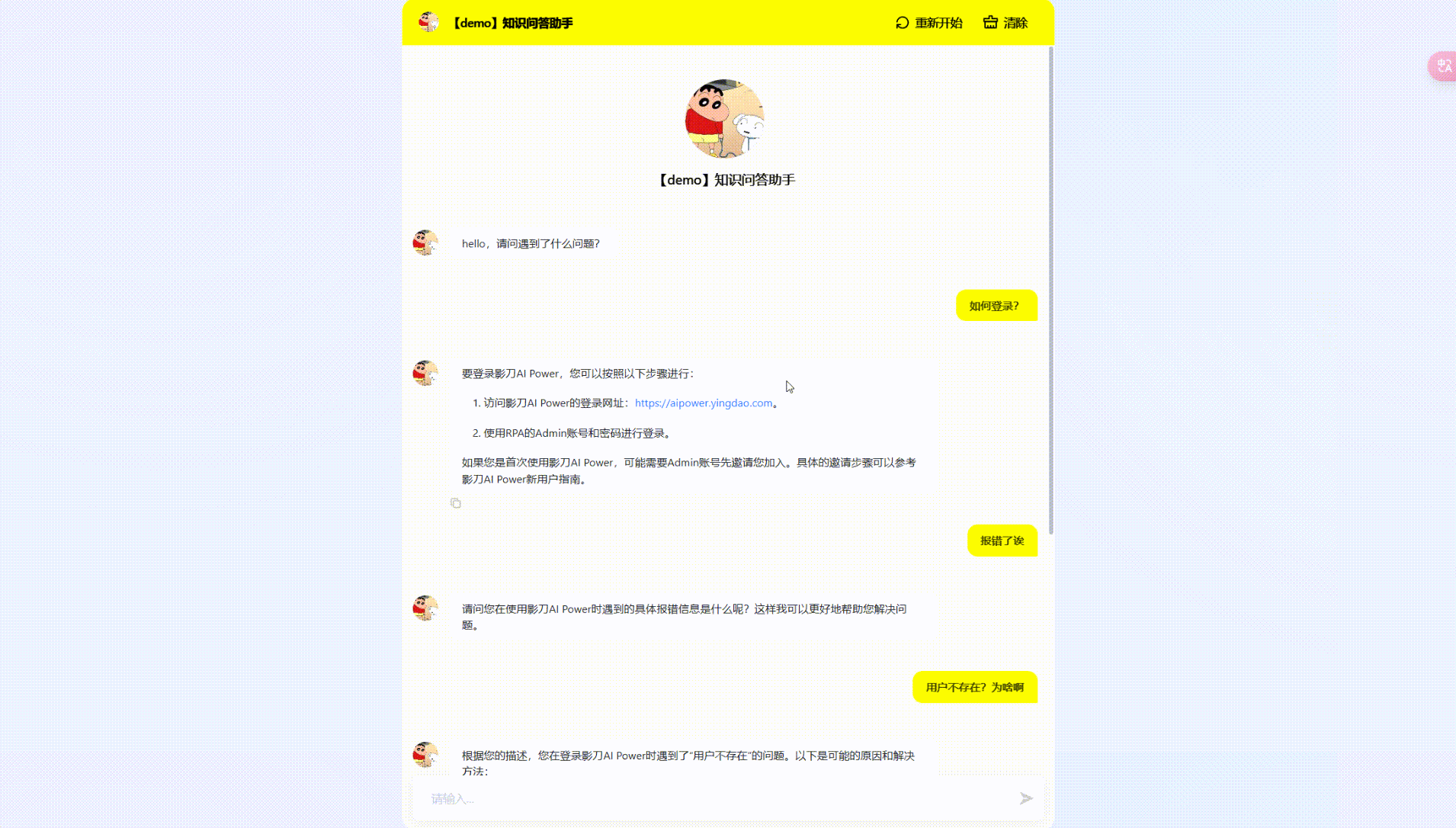The width and height of the screenshot is (1456, 828).
Task: Focus the 请输入 message input field
Action: click(717, 798)
